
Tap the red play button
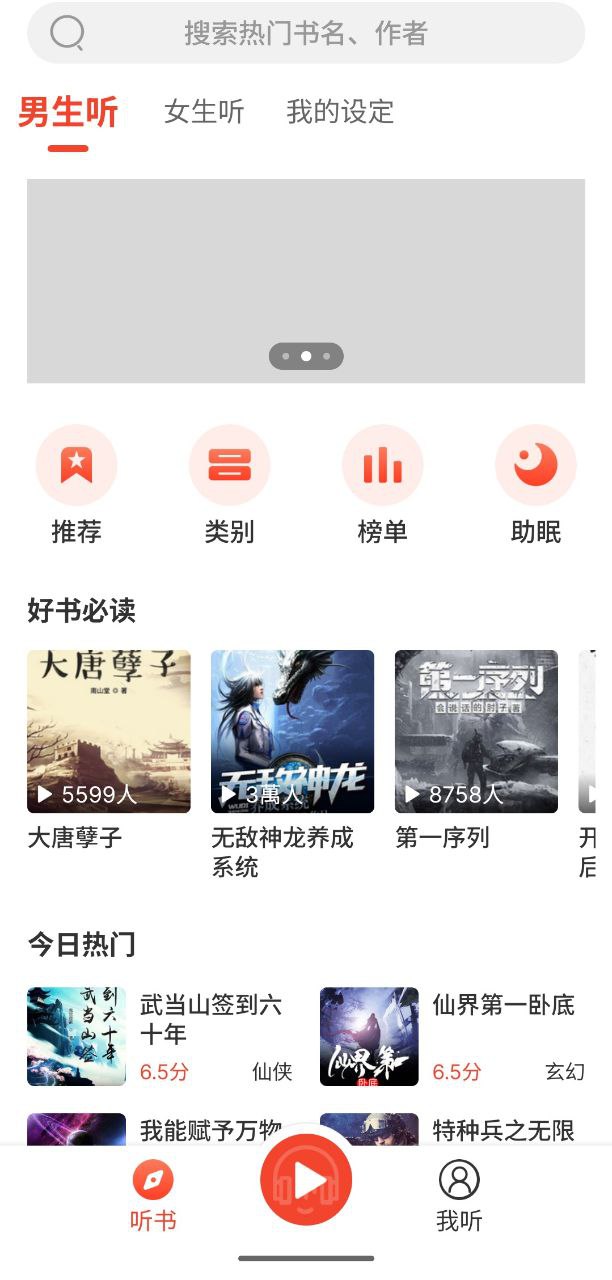tap(306, 1181)
